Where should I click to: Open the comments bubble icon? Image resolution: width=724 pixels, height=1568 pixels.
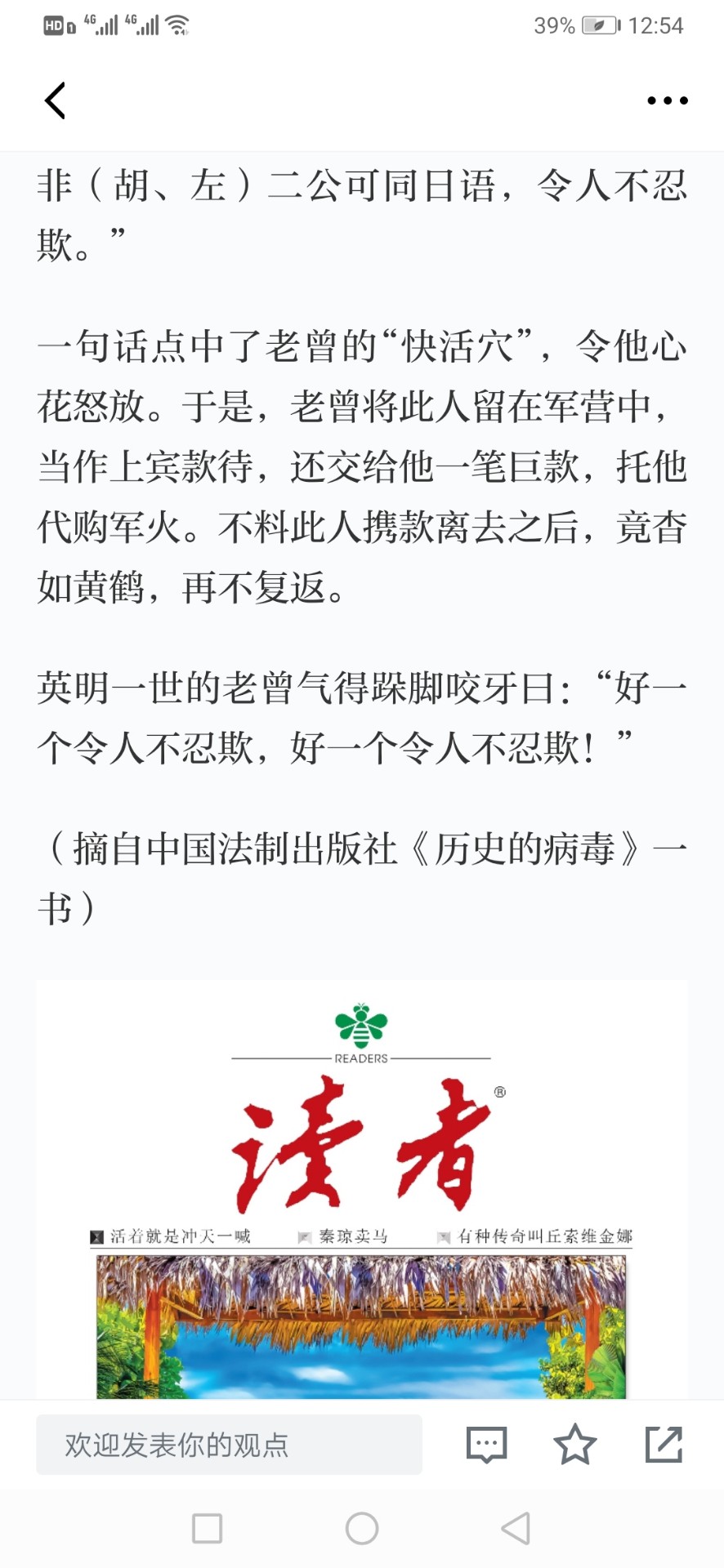tap(486, 1445)
